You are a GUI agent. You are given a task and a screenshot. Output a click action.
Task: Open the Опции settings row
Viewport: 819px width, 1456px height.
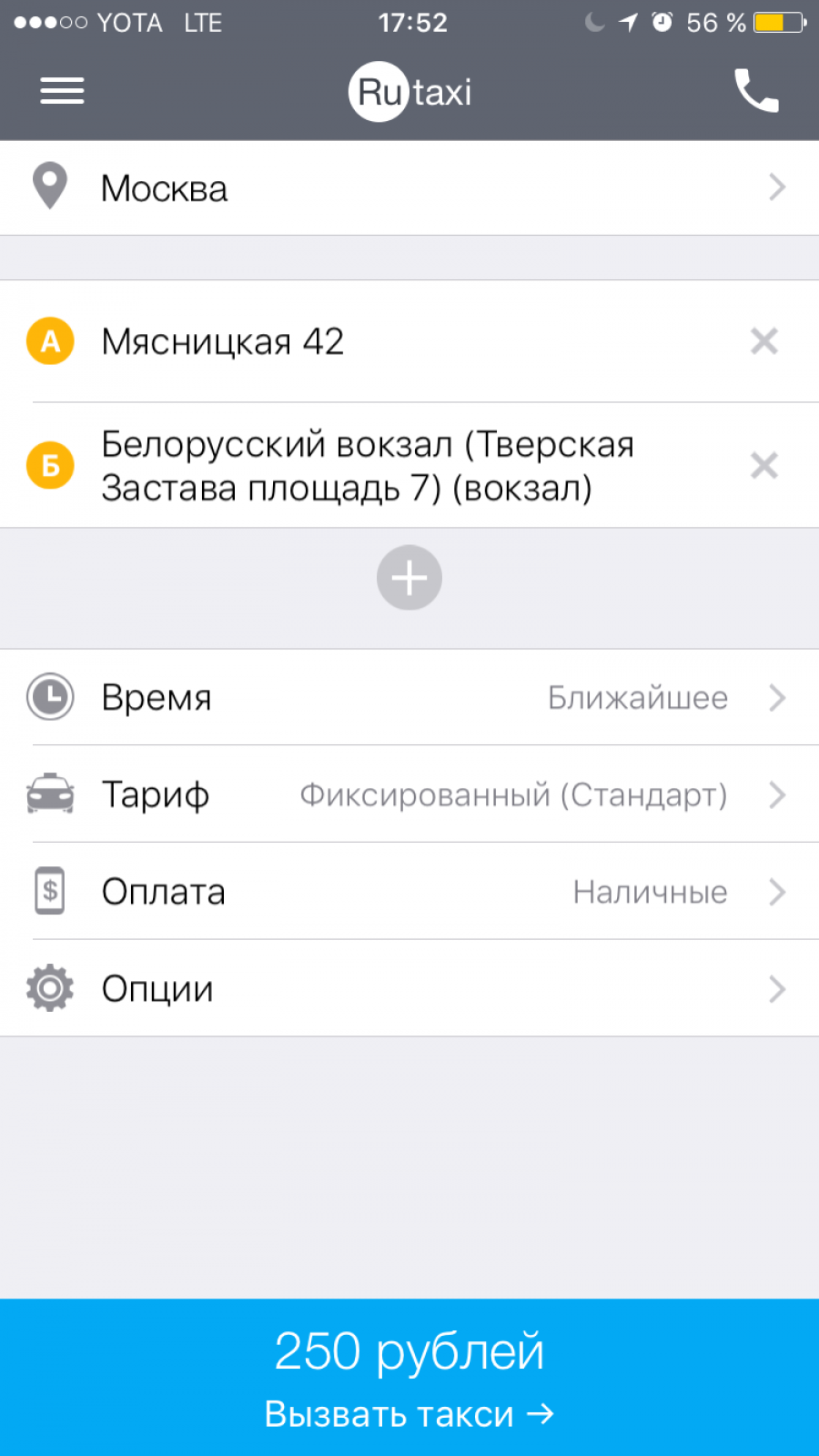click(409, 988)
